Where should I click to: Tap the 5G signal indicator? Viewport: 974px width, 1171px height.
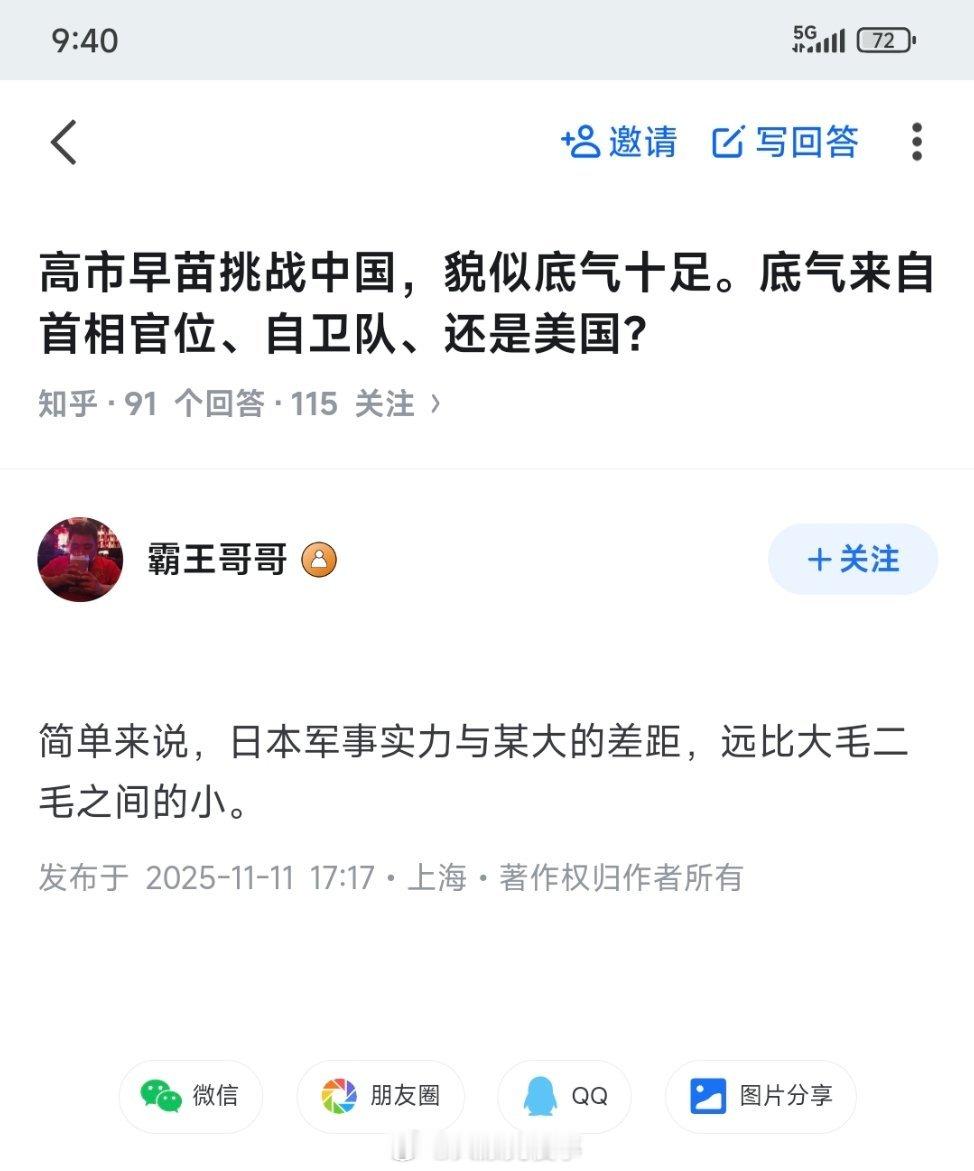pos(818,38)
